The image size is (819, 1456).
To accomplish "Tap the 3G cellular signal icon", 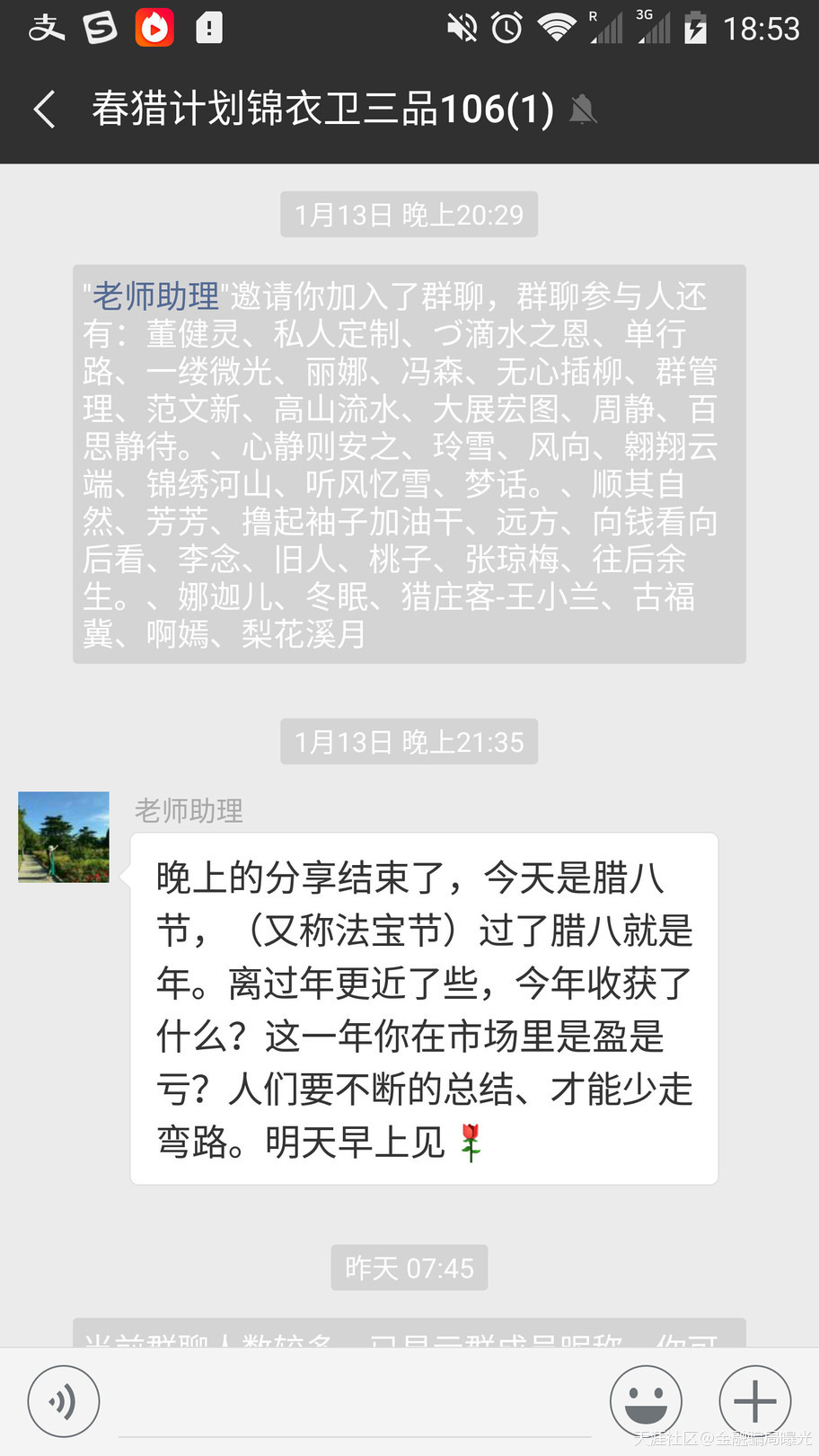I will coord(653,27).
